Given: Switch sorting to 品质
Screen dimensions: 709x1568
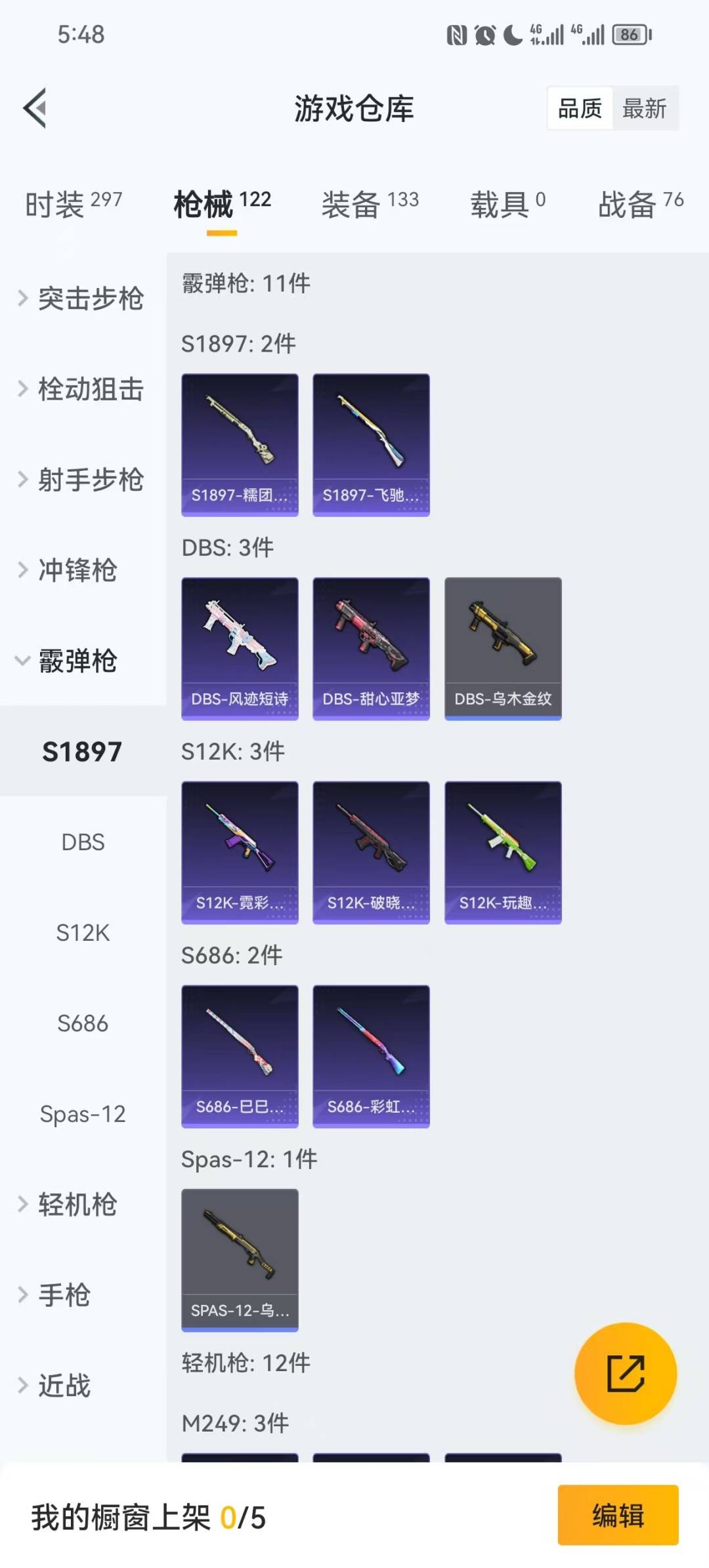Looking at the screenshot, I should tap(578, 108).
